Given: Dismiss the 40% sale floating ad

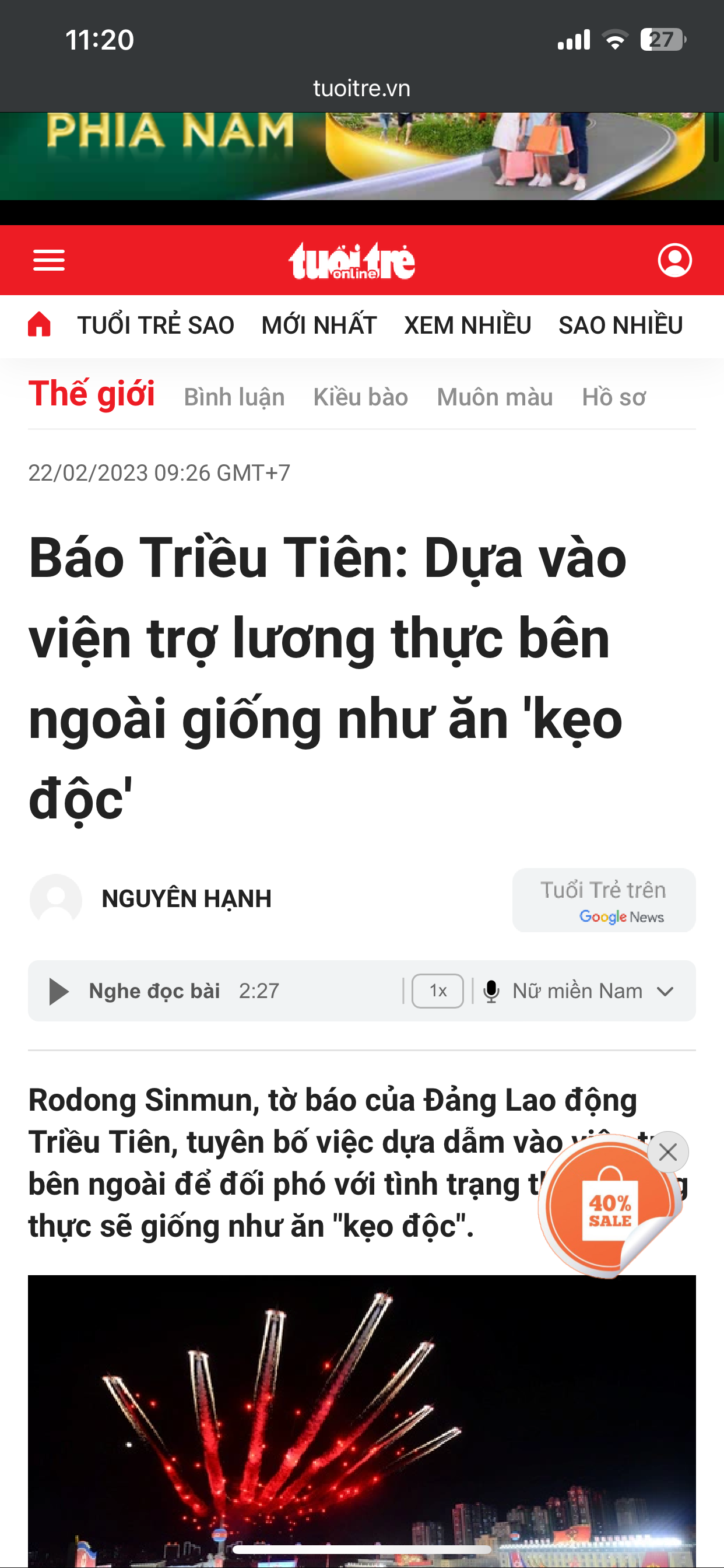Looking at the screenshot, I should click(667, 1151).
